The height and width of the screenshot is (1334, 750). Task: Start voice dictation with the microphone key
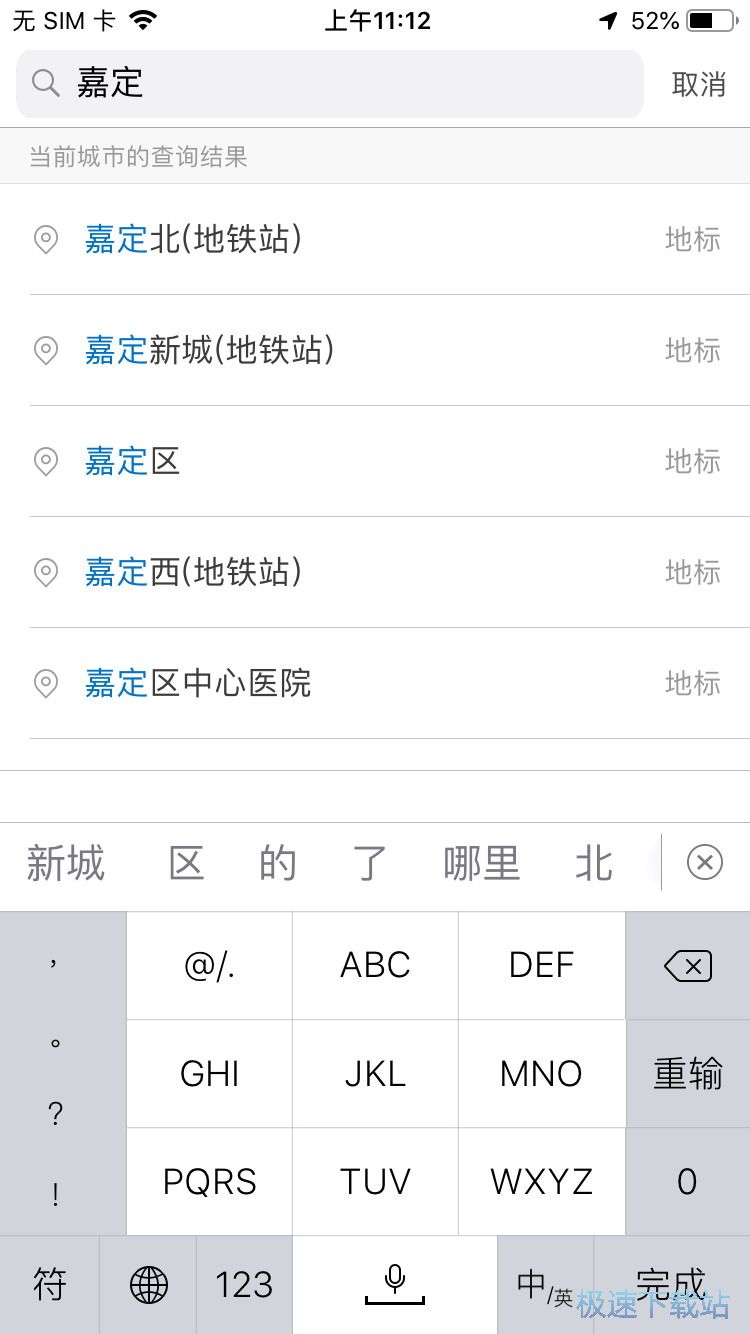(x=395, y=1285)
